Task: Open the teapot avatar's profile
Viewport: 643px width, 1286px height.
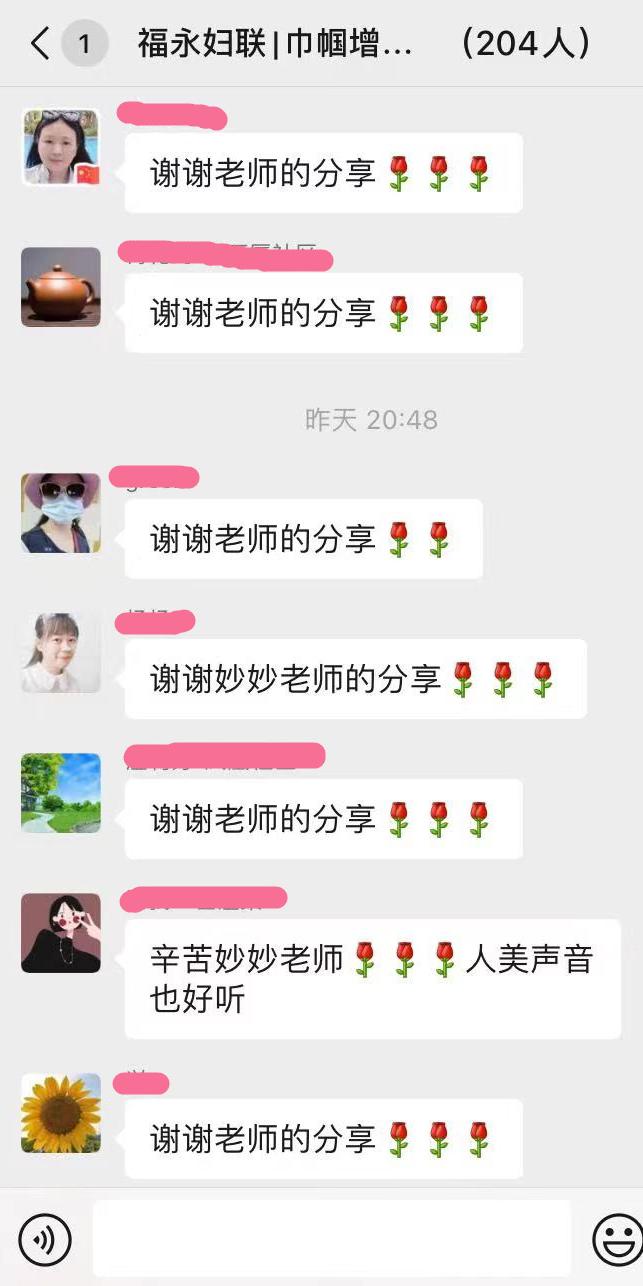Action: (61, 287)
